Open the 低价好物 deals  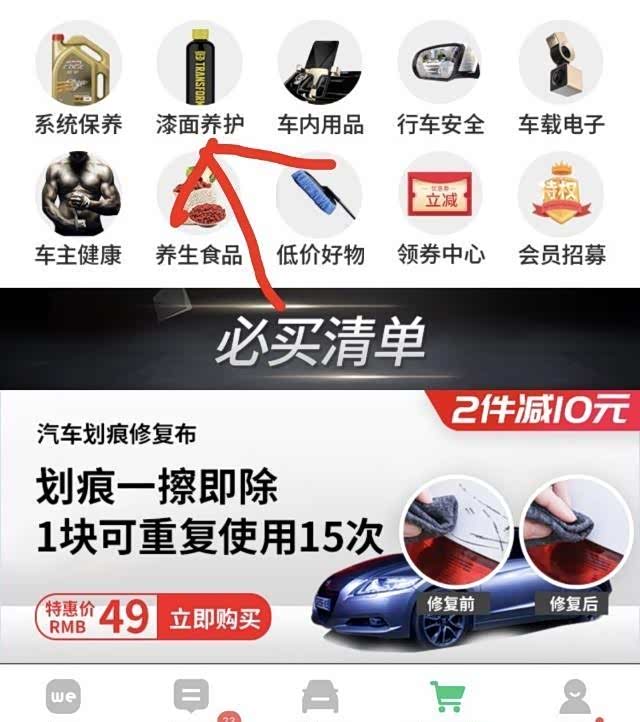click(320, 212)
